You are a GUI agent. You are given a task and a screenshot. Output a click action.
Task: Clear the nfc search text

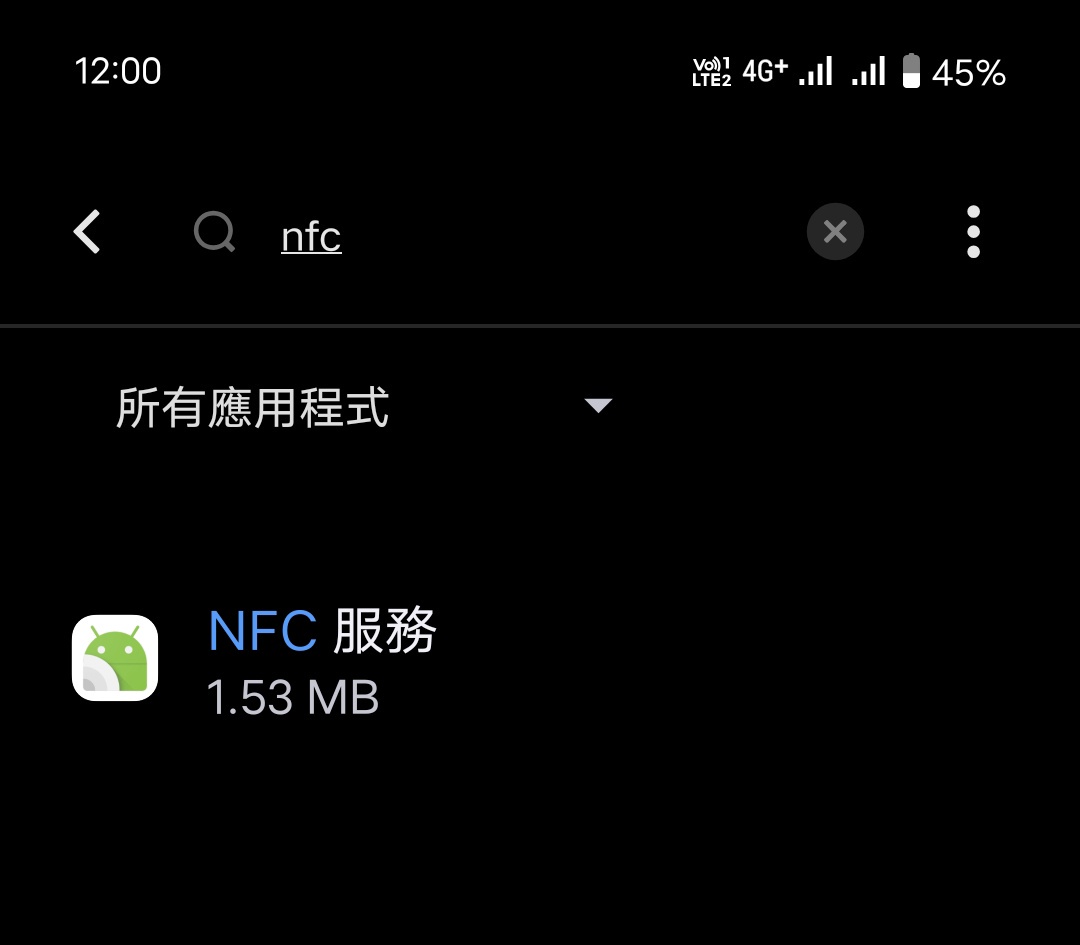pos(835,232)
